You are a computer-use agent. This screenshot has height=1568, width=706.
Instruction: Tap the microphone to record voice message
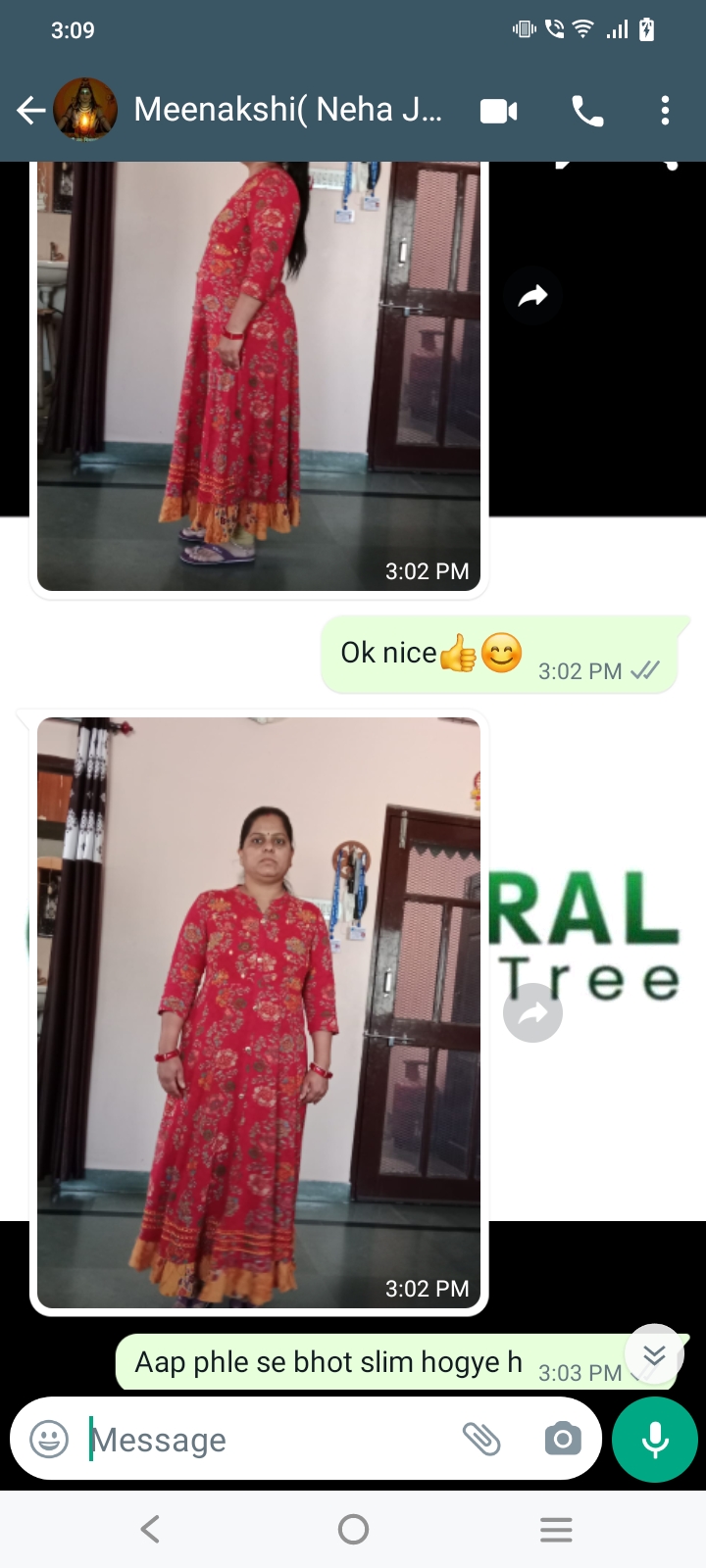pyautogui.click(x=655, y=1440)
